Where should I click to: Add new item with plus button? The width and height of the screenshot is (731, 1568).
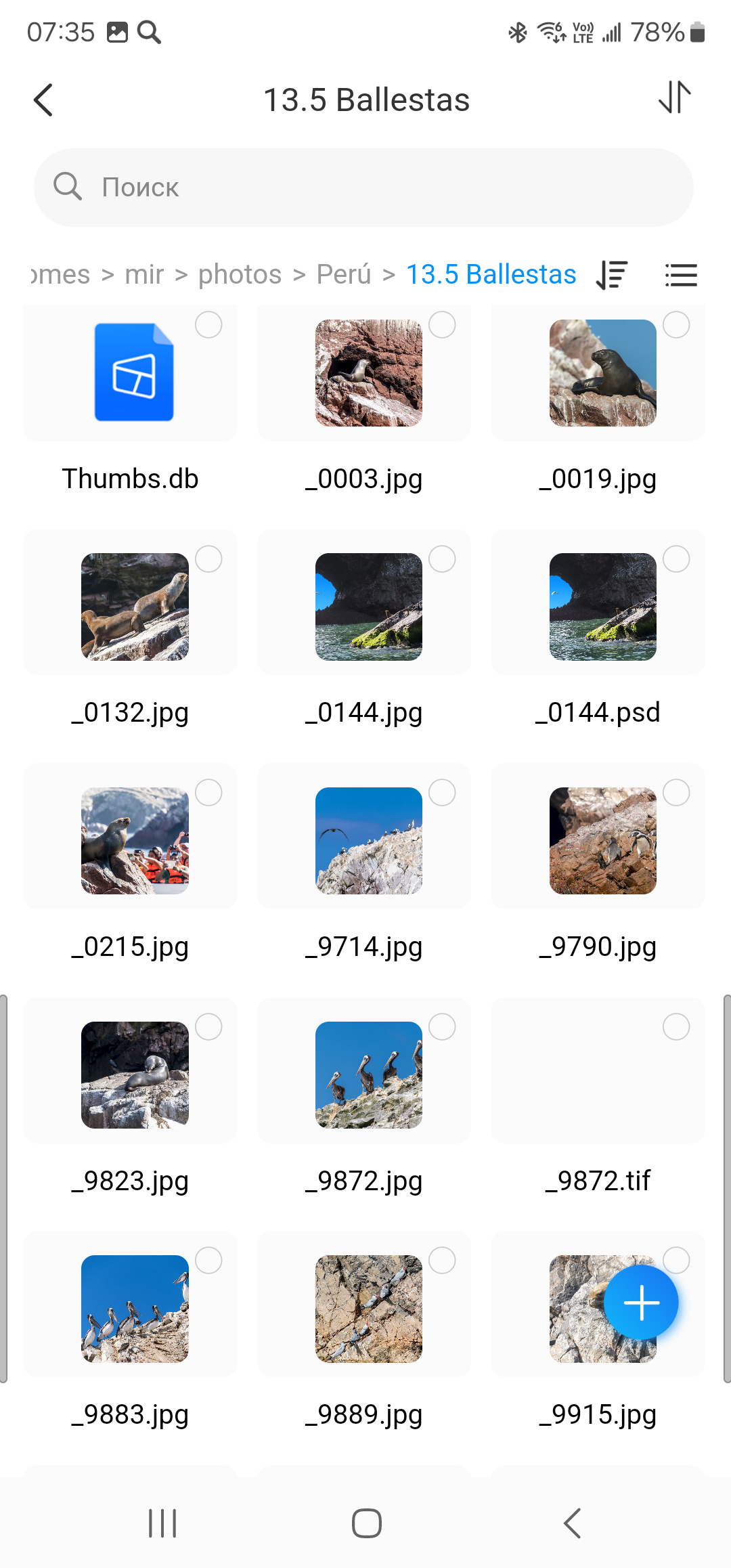click(x=640, y=1302)
